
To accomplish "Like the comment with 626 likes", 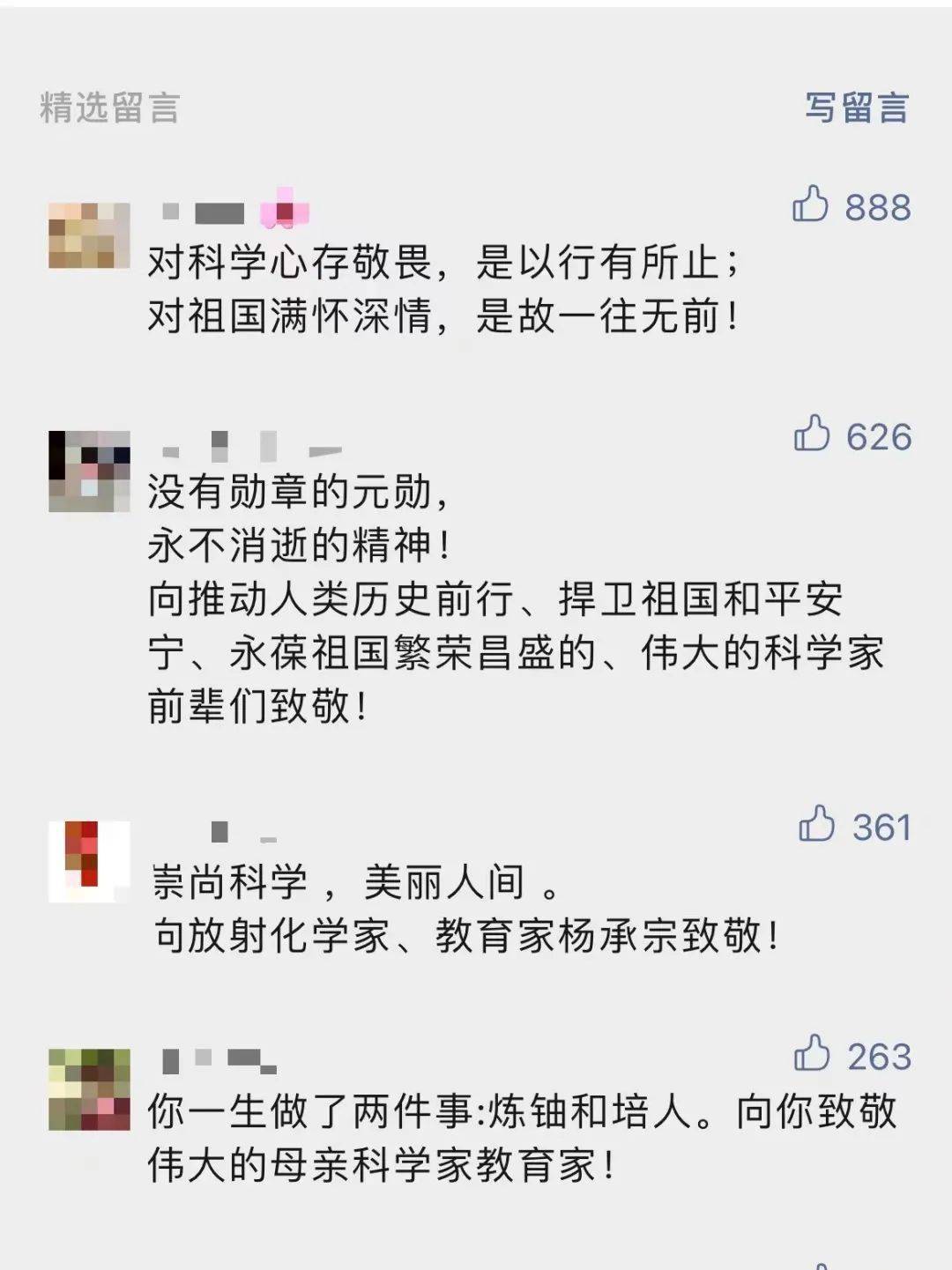I will [812, 434].
